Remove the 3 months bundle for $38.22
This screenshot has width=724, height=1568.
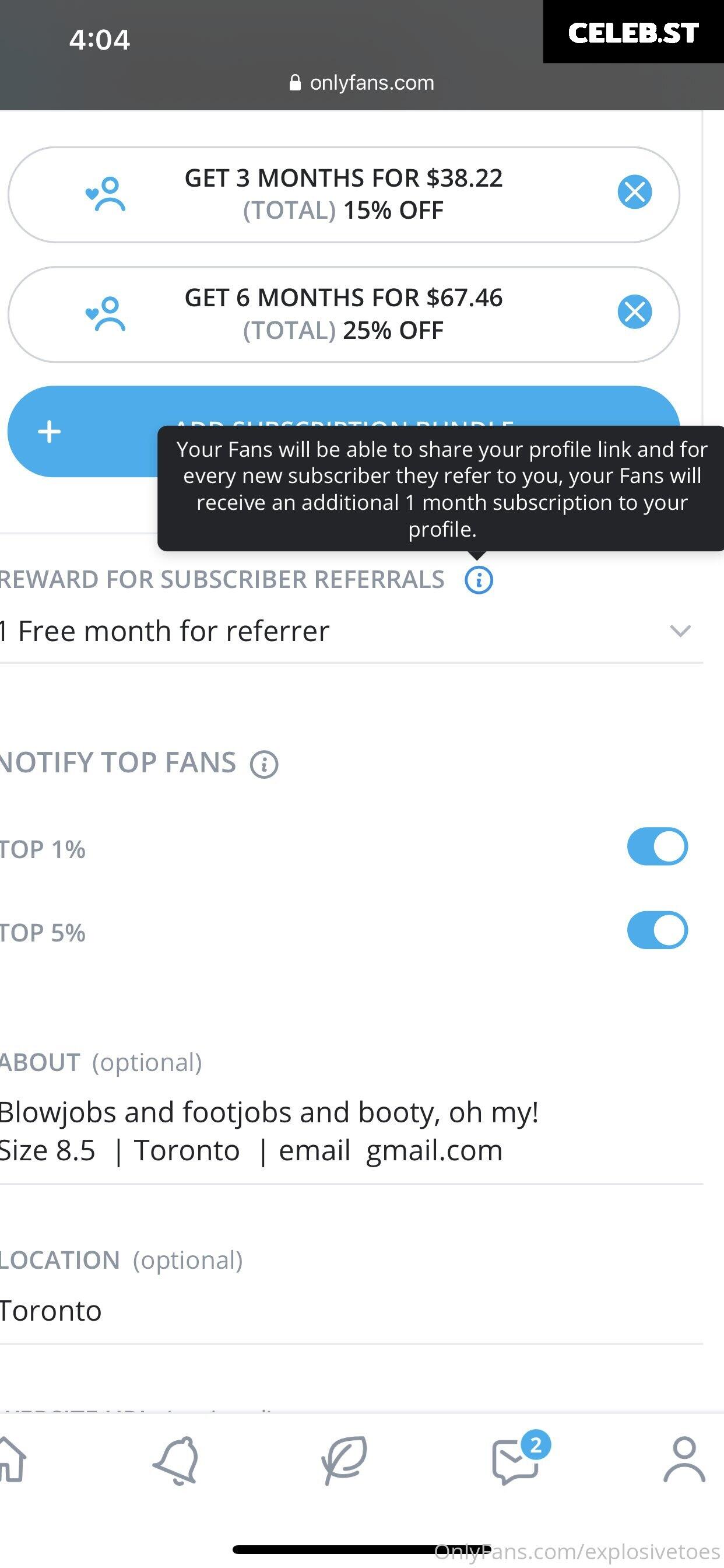click(x=635, y=192)
